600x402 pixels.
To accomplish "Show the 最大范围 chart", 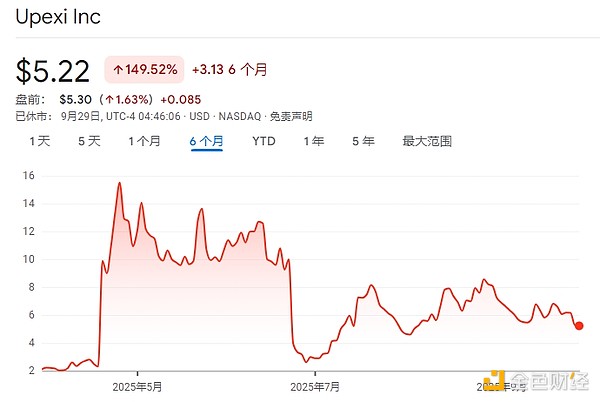I will tap(427, 141).
